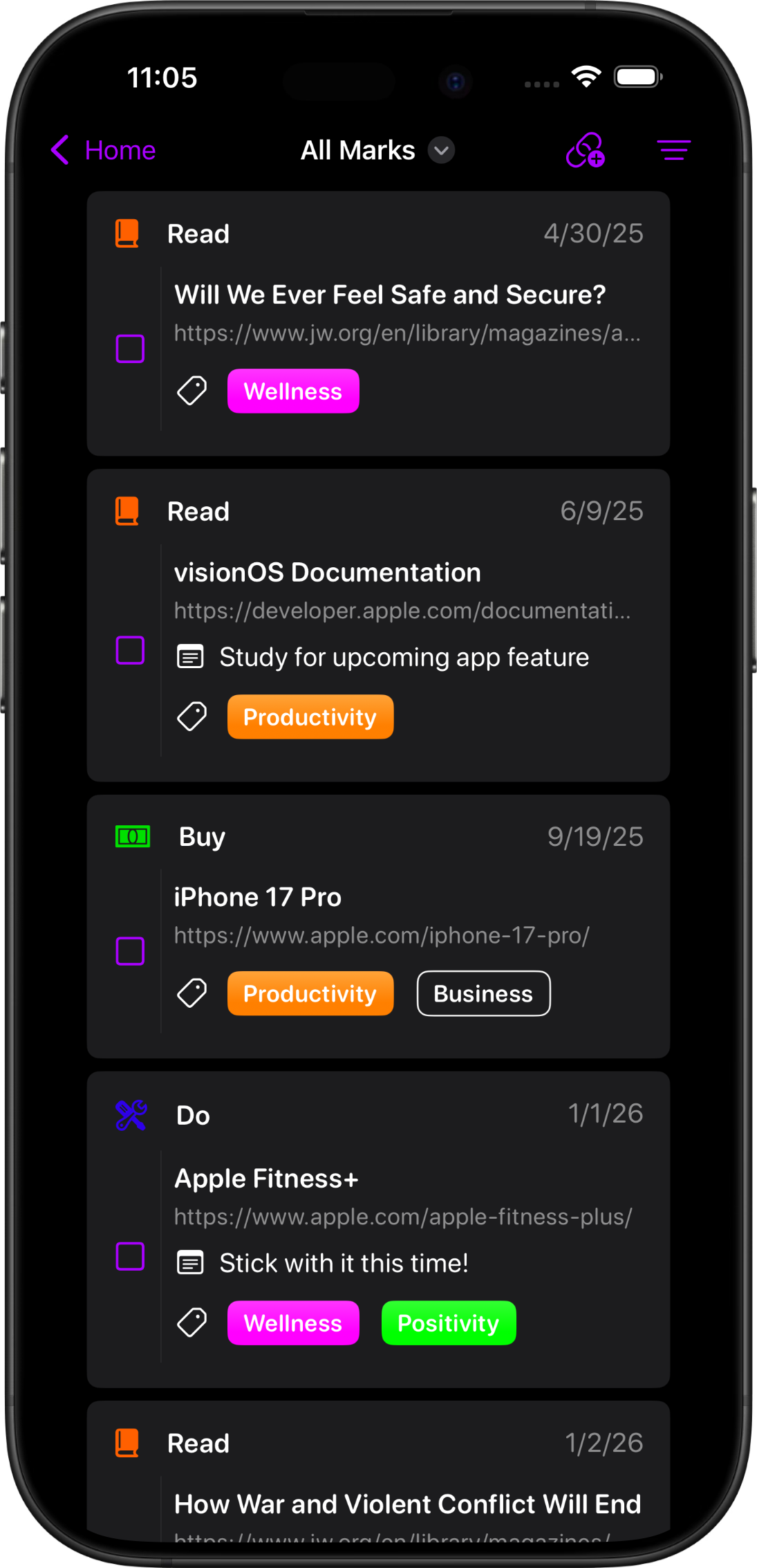Open How War and Violent Conflict Will End
Viewport: 757px width, 1568px height.
(407, 1504)
